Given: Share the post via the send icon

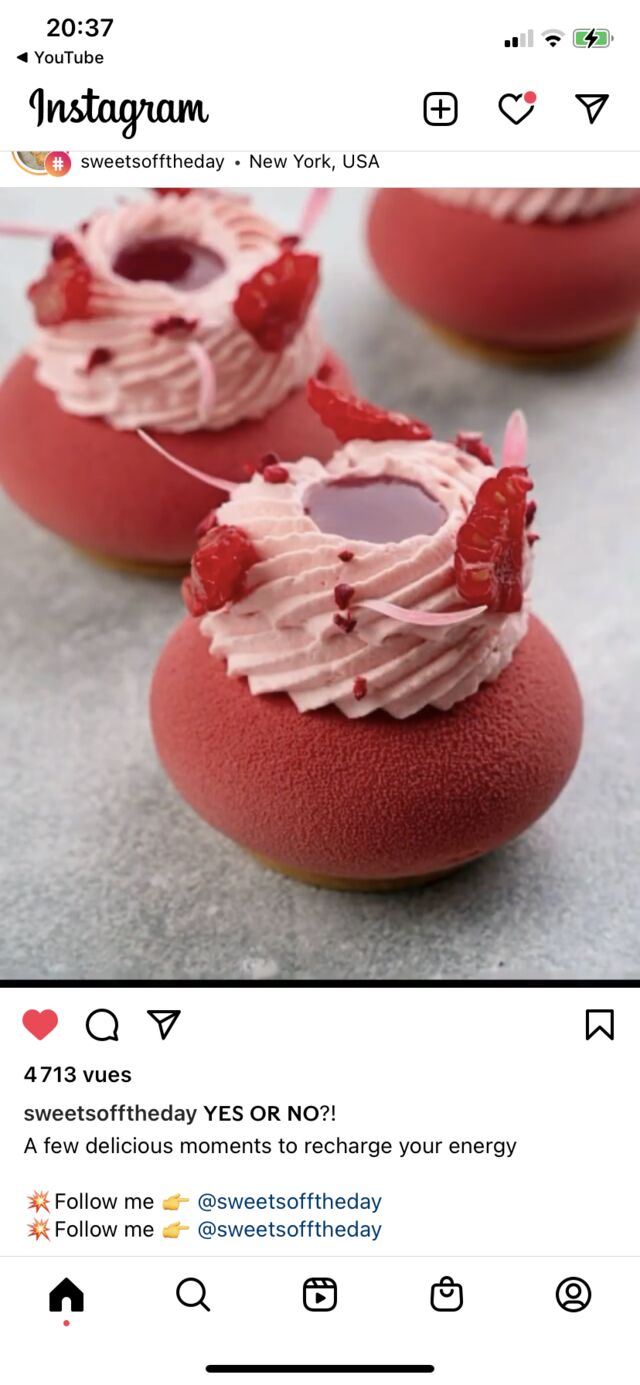Looking at the screenshot, I should (164, 1023).
